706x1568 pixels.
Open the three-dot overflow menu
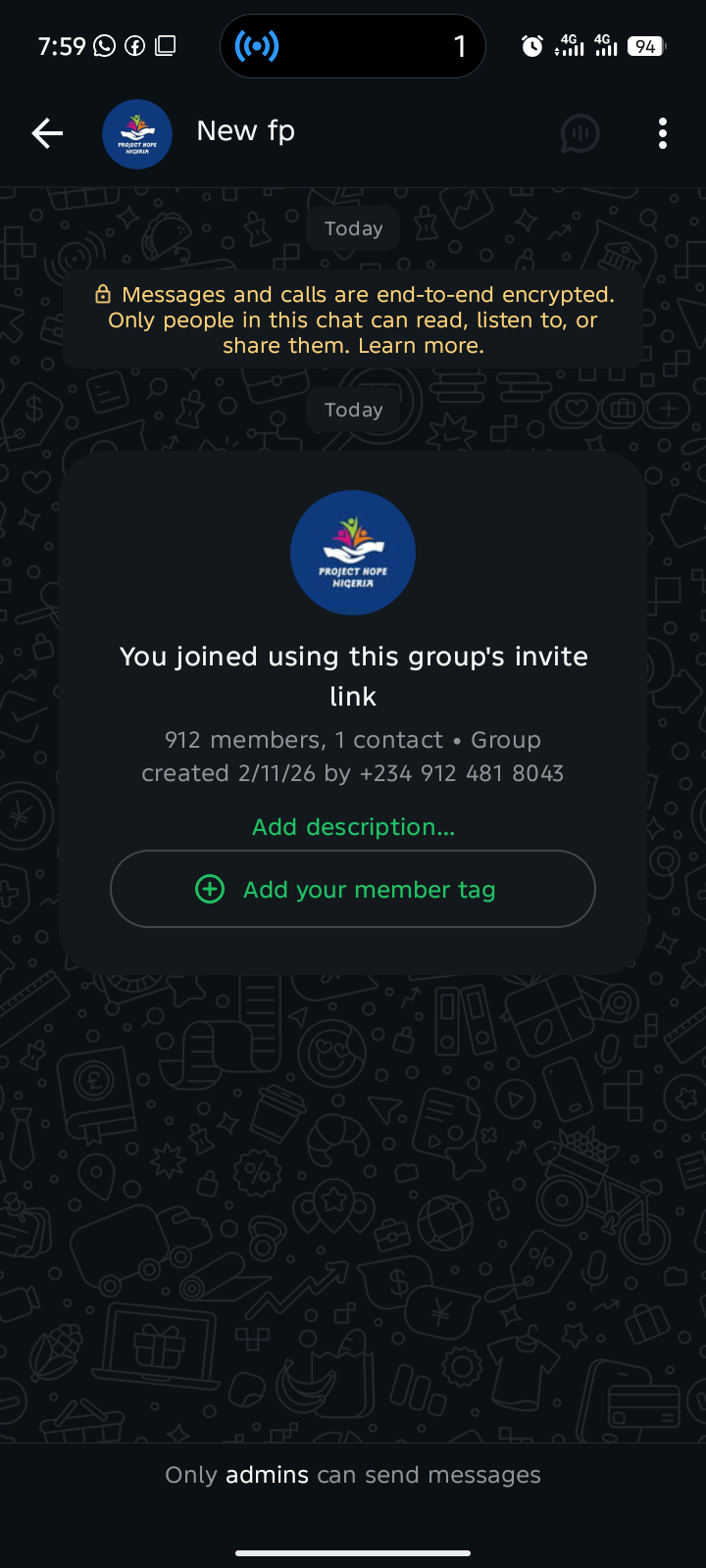click(x=663, y=133)
